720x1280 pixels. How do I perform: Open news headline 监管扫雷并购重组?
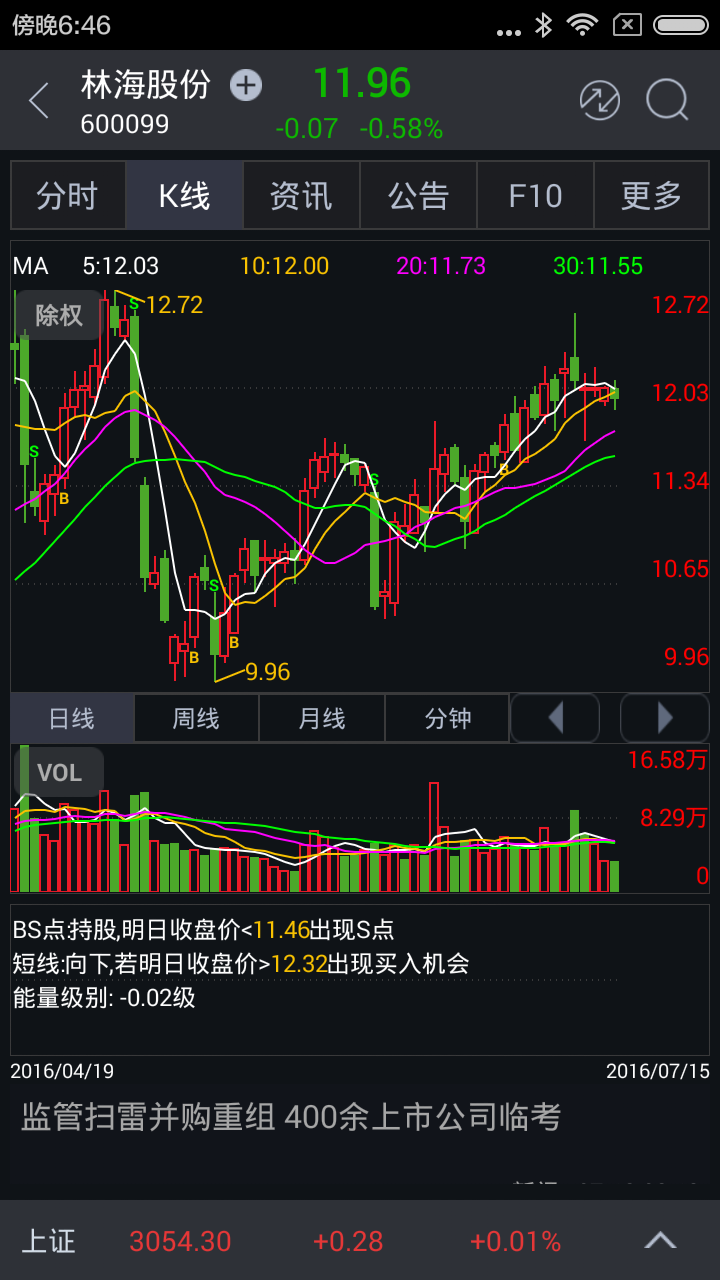point(292,1117)
